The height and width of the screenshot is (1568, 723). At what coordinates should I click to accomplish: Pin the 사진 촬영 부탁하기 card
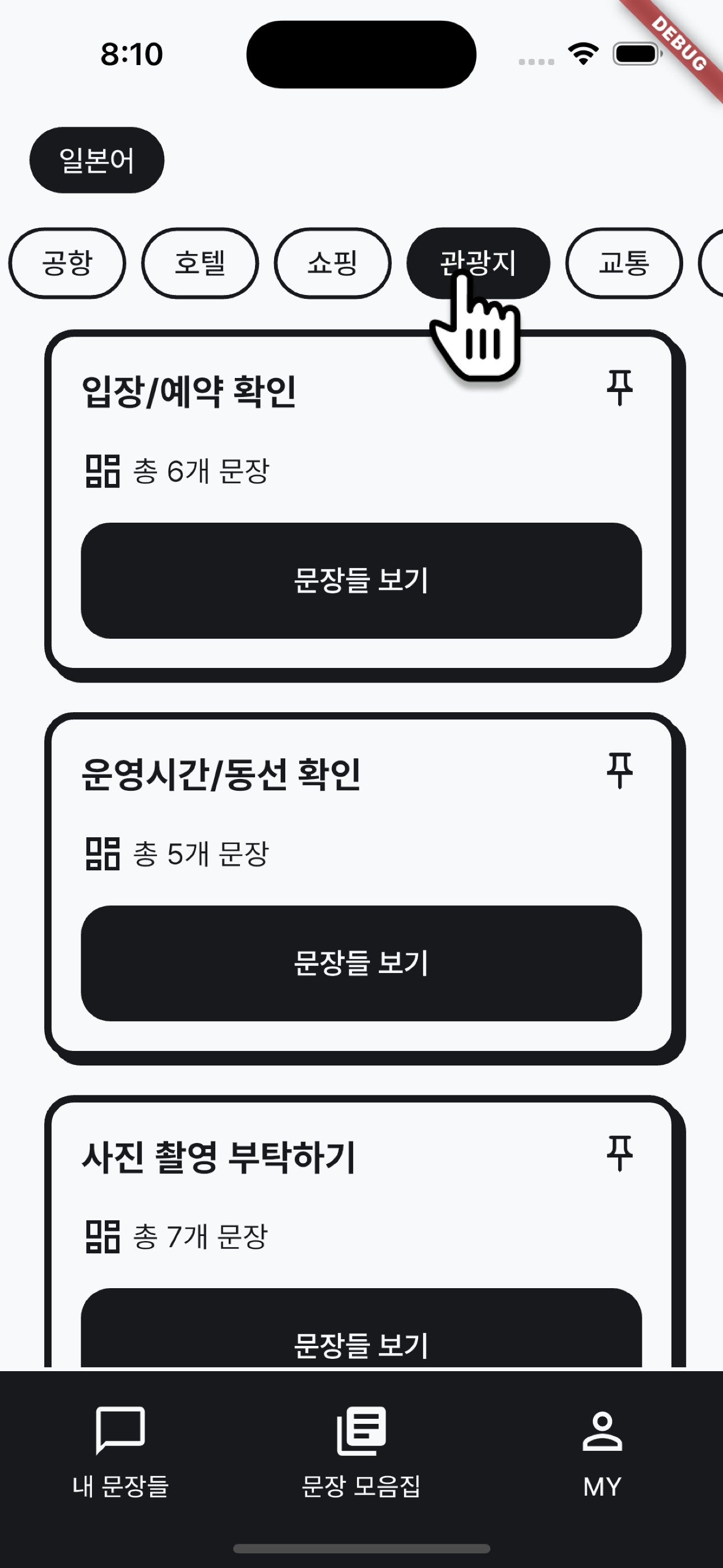(x=619, y=1152)
